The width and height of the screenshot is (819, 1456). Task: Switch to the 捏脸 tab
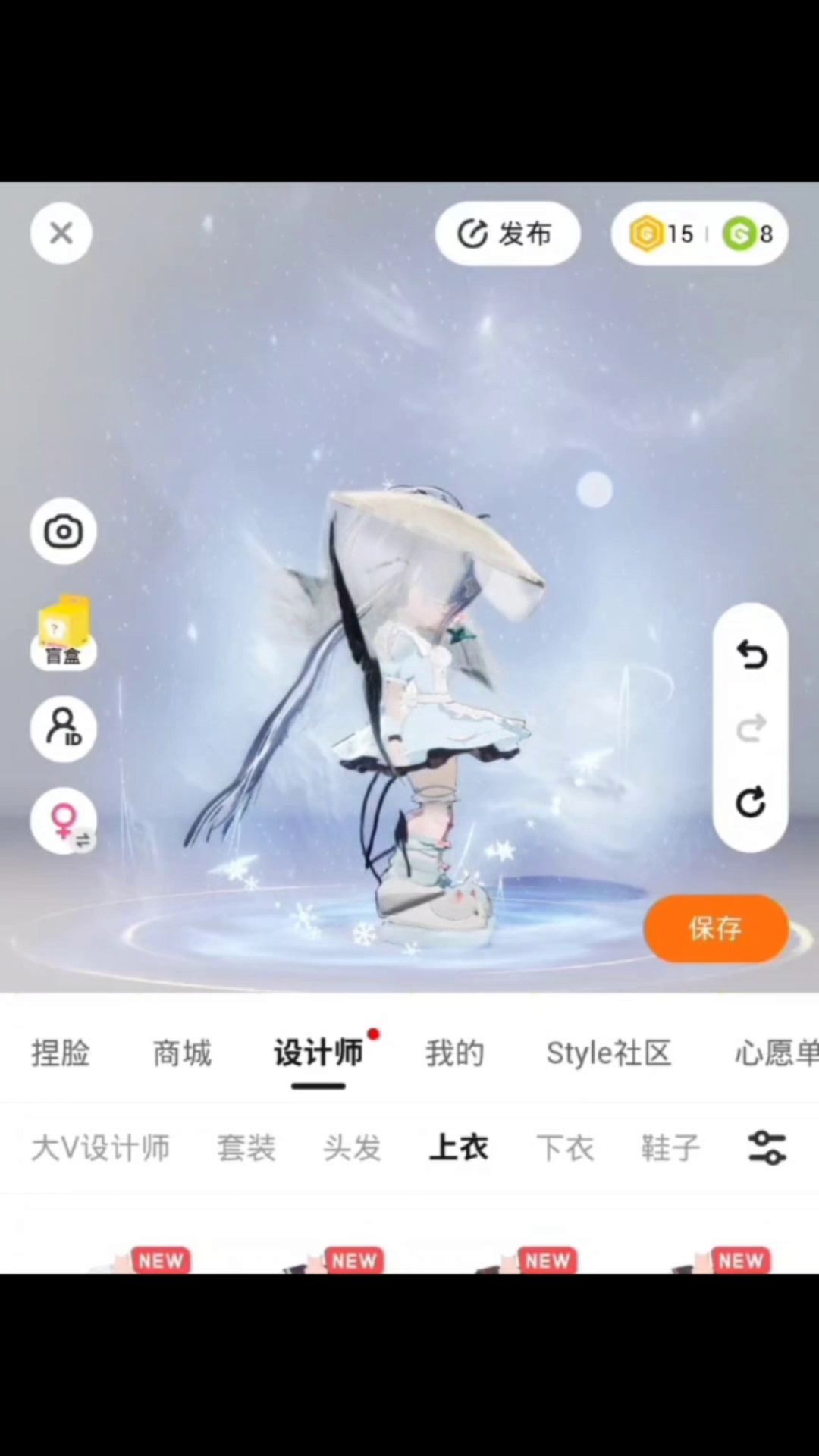tap(61, 1053)
